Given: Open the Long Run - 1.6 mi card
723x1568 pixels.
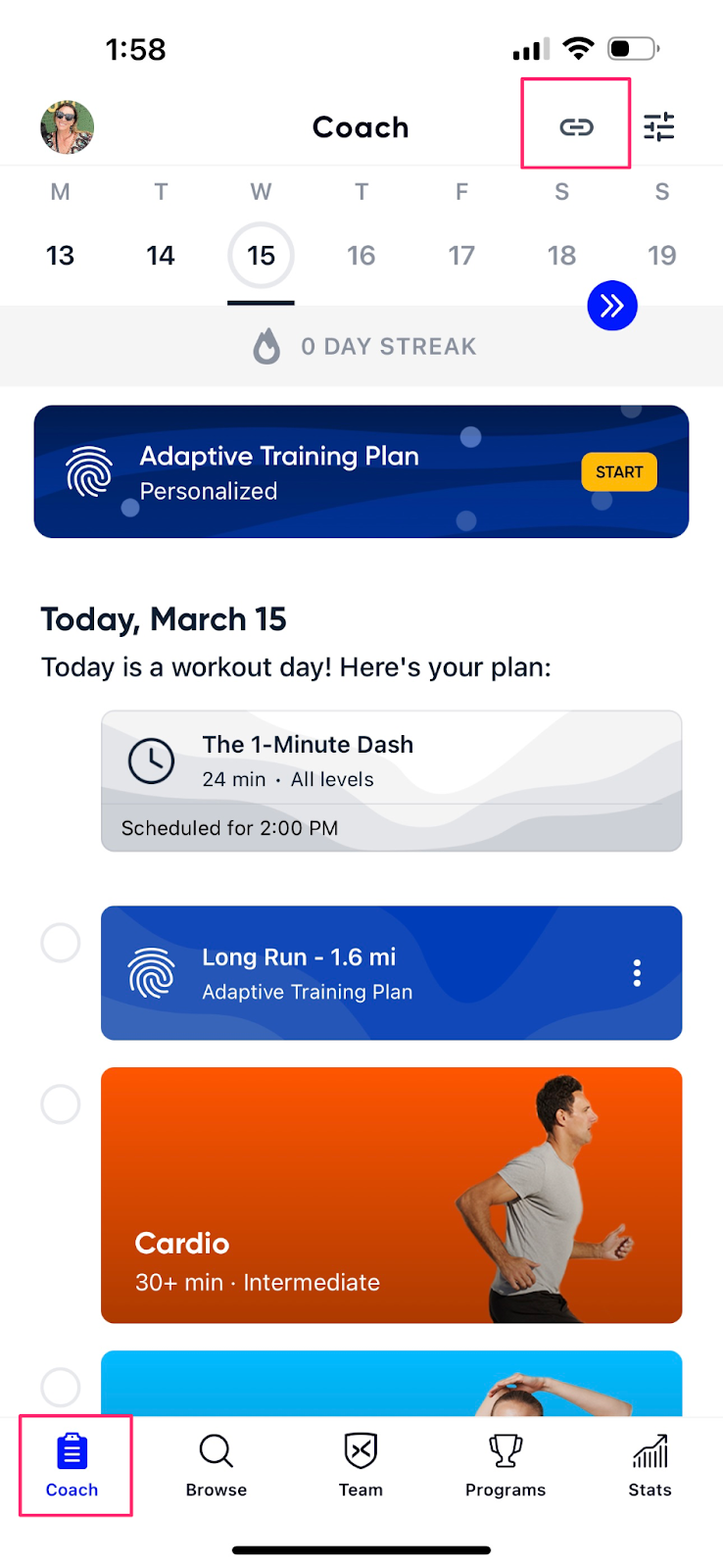Looking at the screenshot, I should [x=372, y=973].
